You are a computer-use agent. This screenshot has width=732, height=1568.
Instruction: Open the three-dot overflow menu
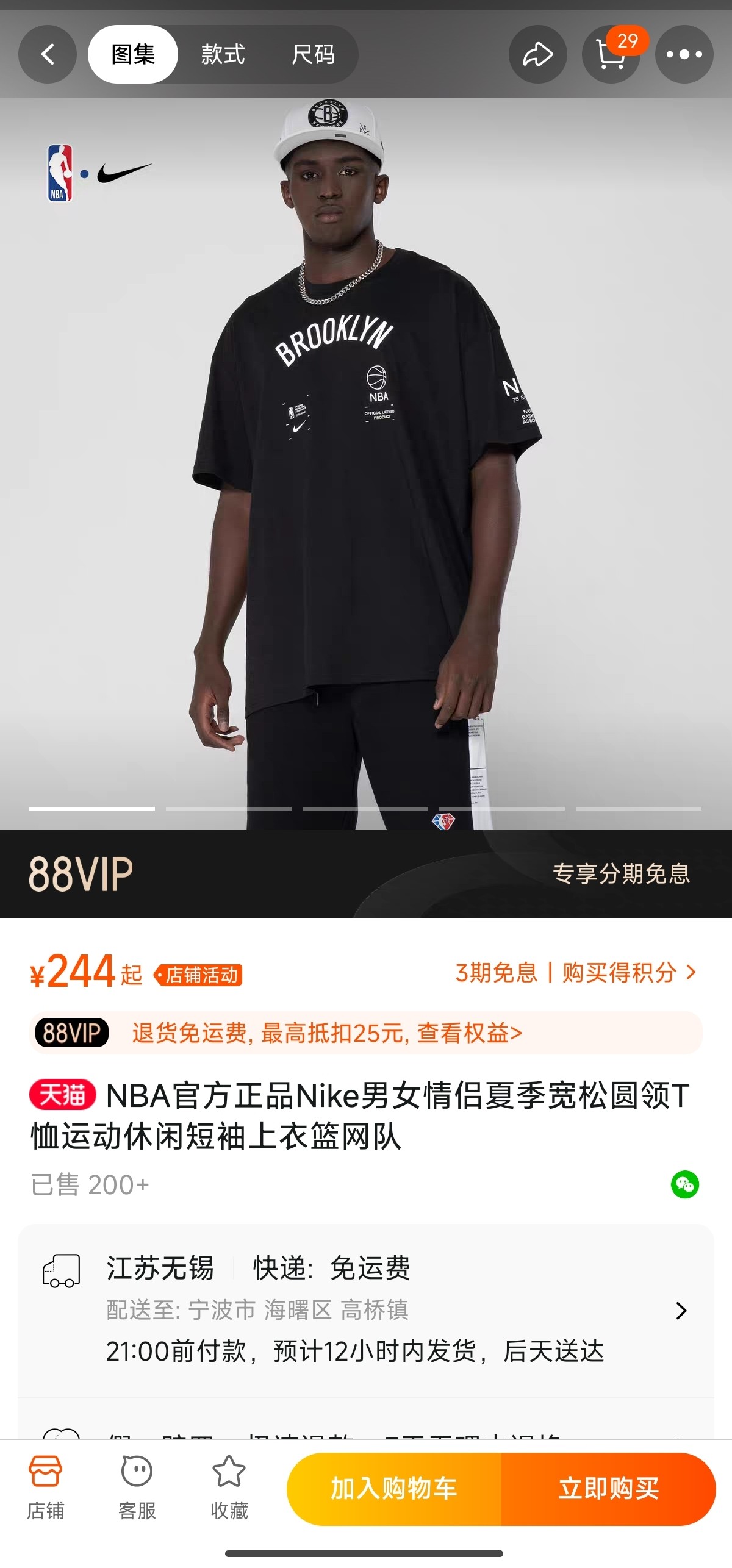[x=684, y=54]
